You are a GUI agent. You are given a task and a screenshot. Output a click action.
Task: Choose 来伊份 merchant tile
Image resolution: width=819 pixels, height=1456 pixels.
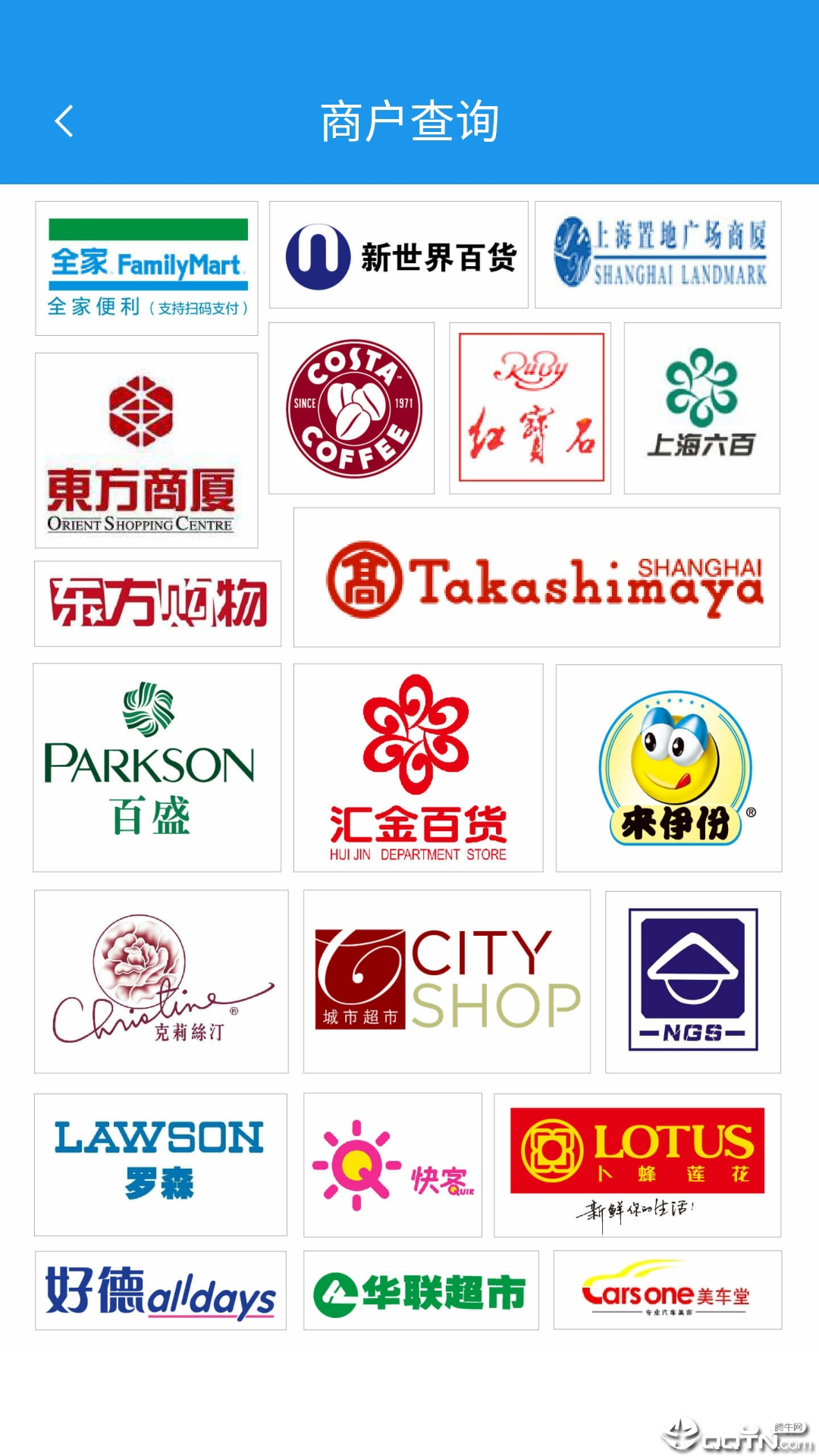[x=669, y=768]
